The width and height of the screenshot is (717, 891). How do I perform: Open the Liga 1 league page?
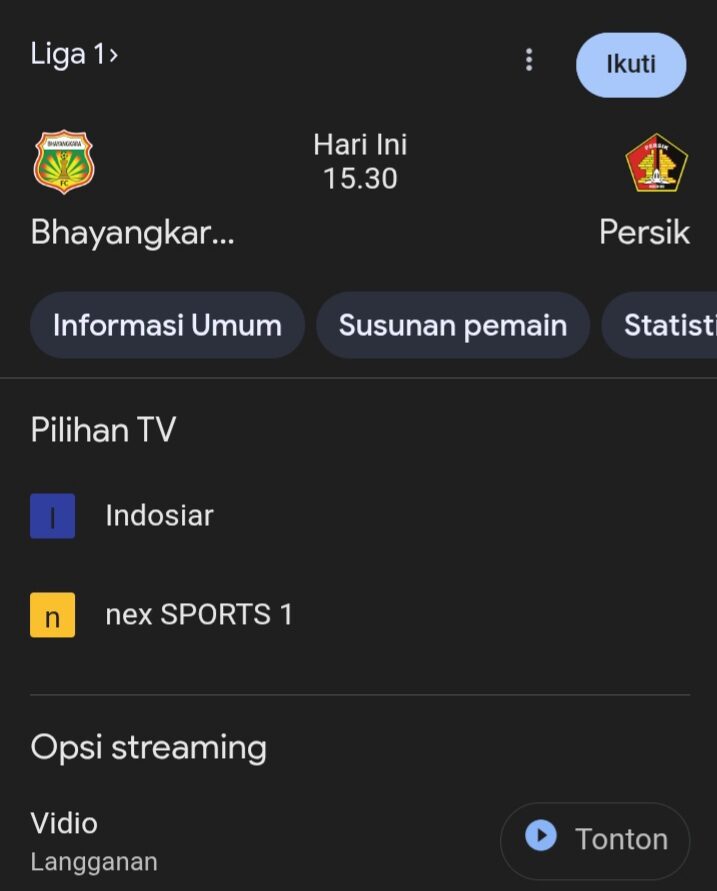tap(74, 54)
